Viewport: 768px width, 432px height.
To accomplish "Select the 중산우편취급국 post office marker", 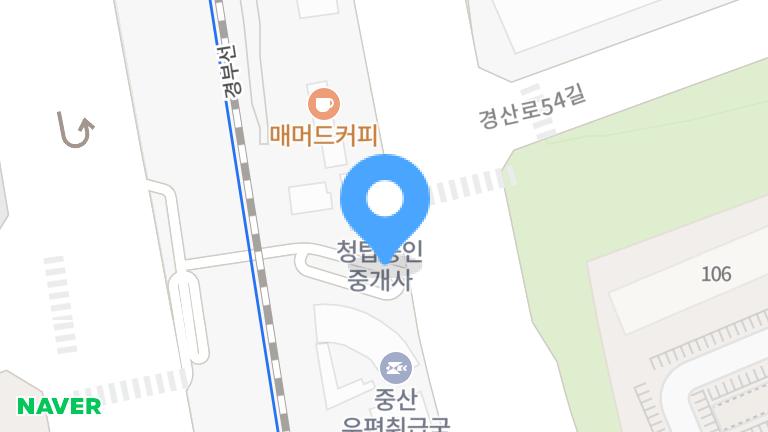I will coord(396,368).
